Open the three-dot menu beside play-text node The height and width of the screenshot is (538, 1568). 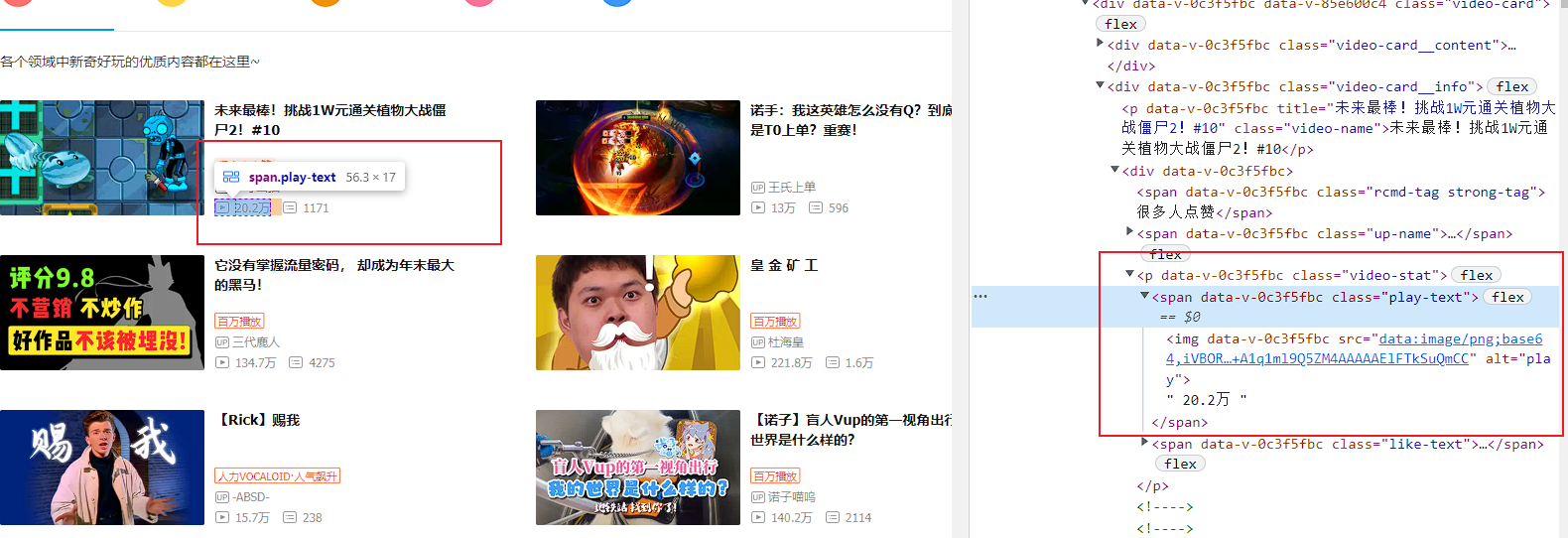tap(980, 297)
